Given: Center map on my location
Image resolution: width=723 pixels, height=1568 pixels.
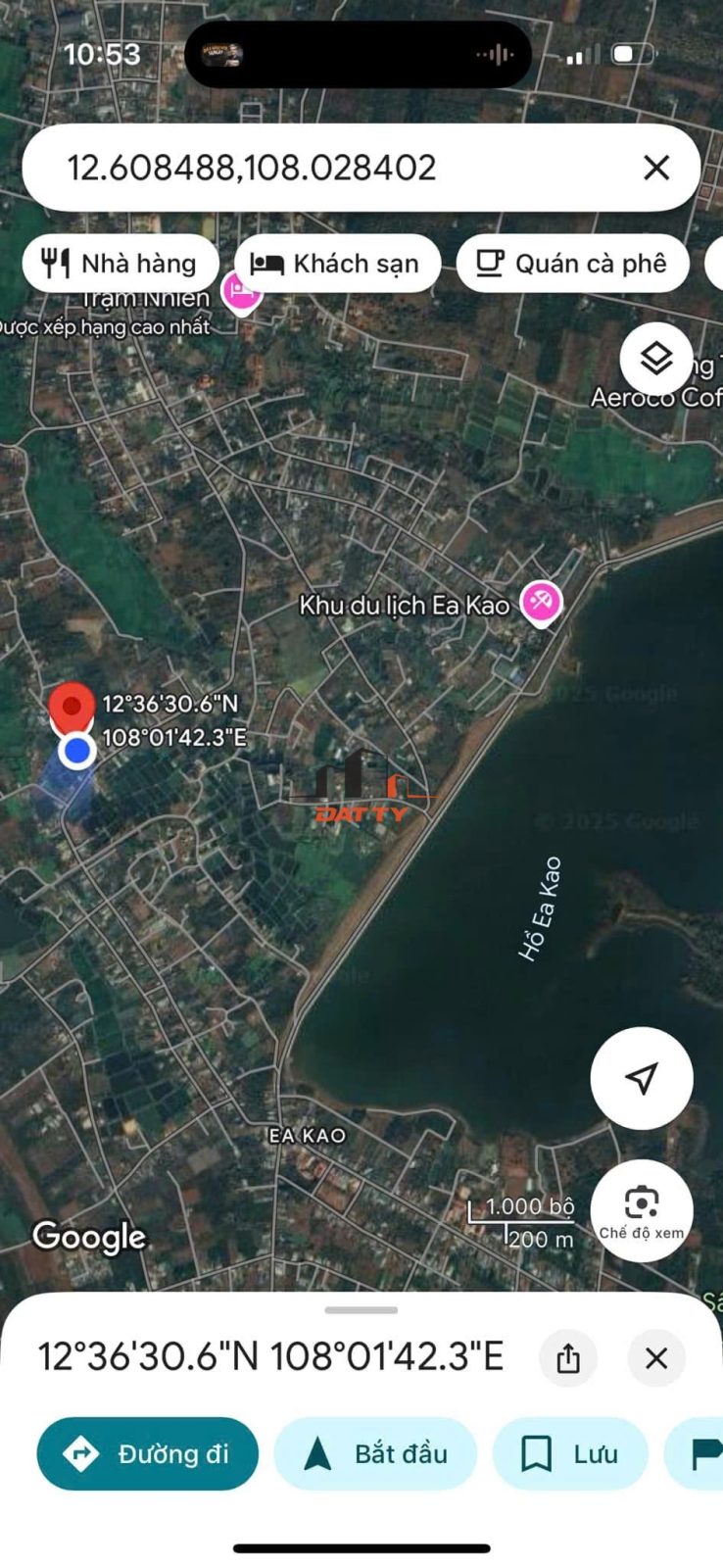Looking at the screenshot, I should pos(642,1078).
